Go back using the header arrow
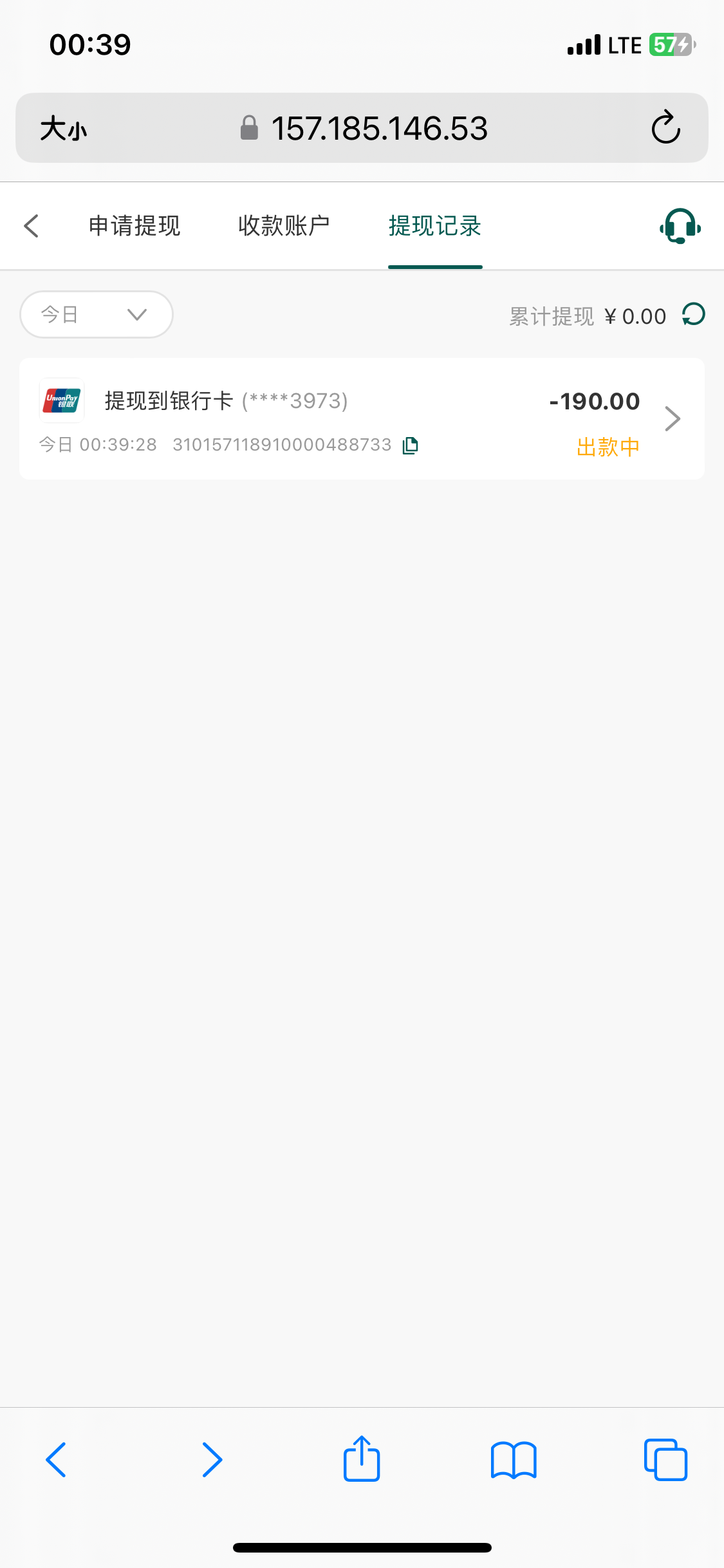 (x=32, y=226)
